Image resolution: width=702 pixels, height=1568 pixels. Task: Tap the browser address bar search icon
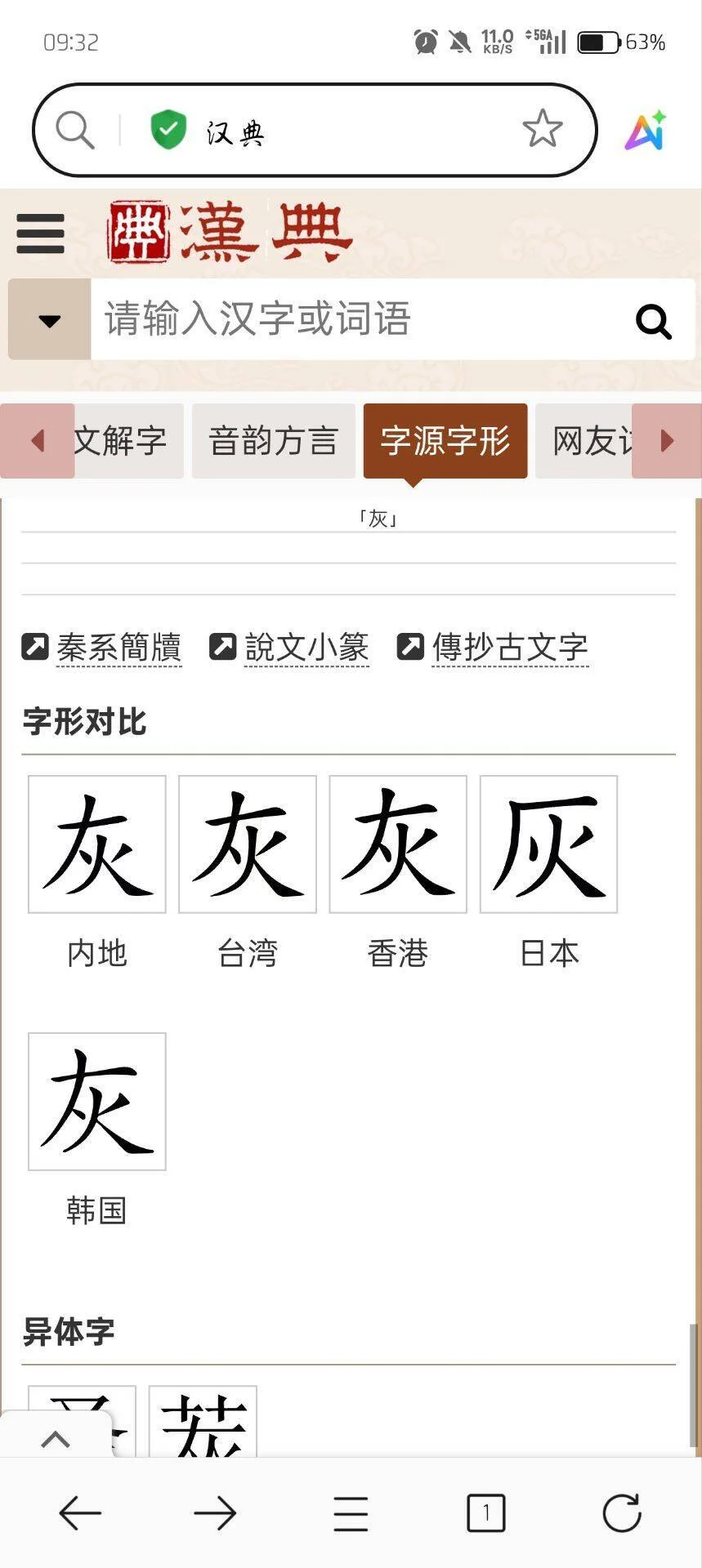[75, 130]
